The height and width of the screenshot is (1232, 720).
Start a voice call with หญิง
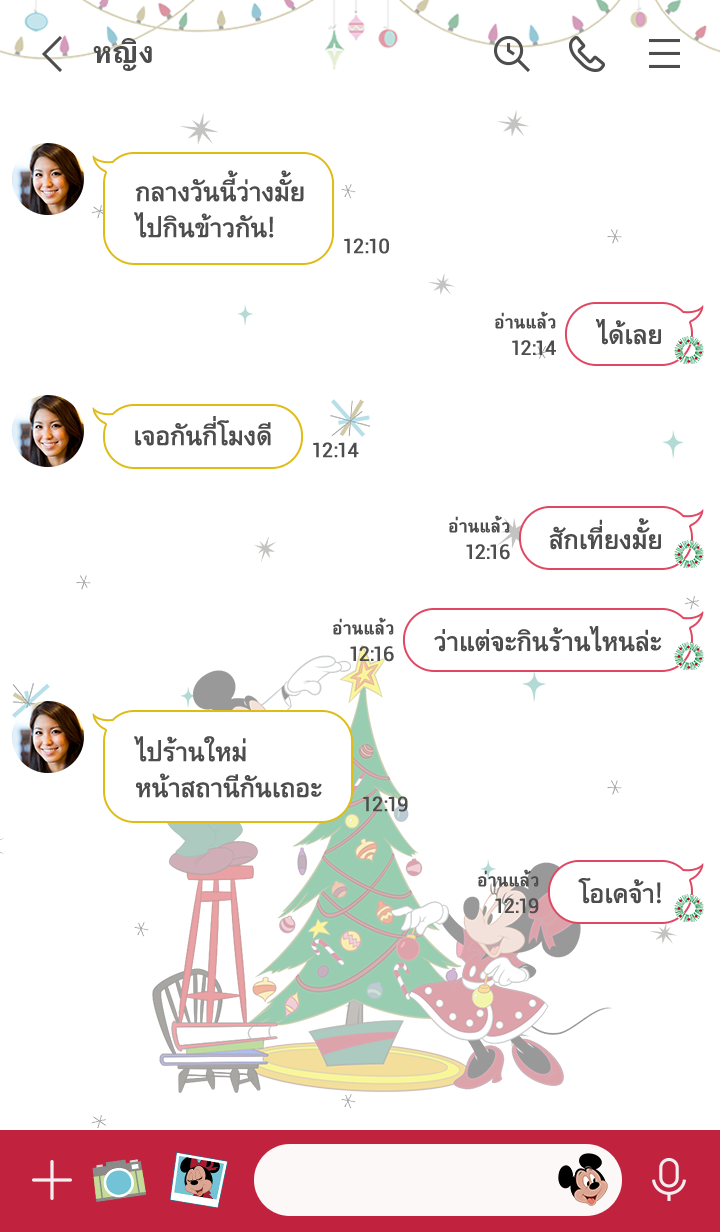click(x=587, y=54)
